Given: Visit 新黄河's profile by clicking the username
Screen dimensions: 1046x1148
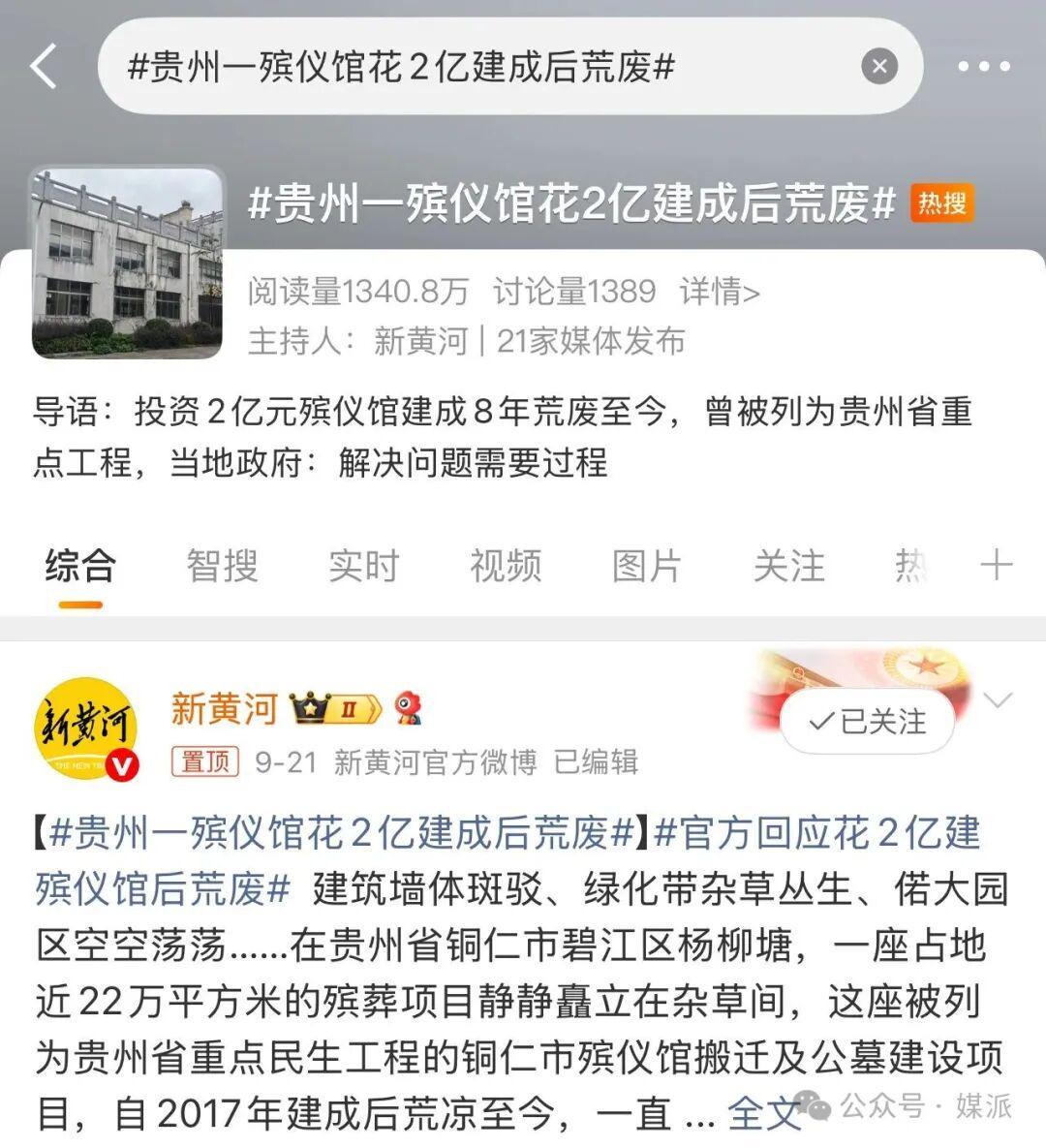Looking at the screenshot, I should pos(223,706).
